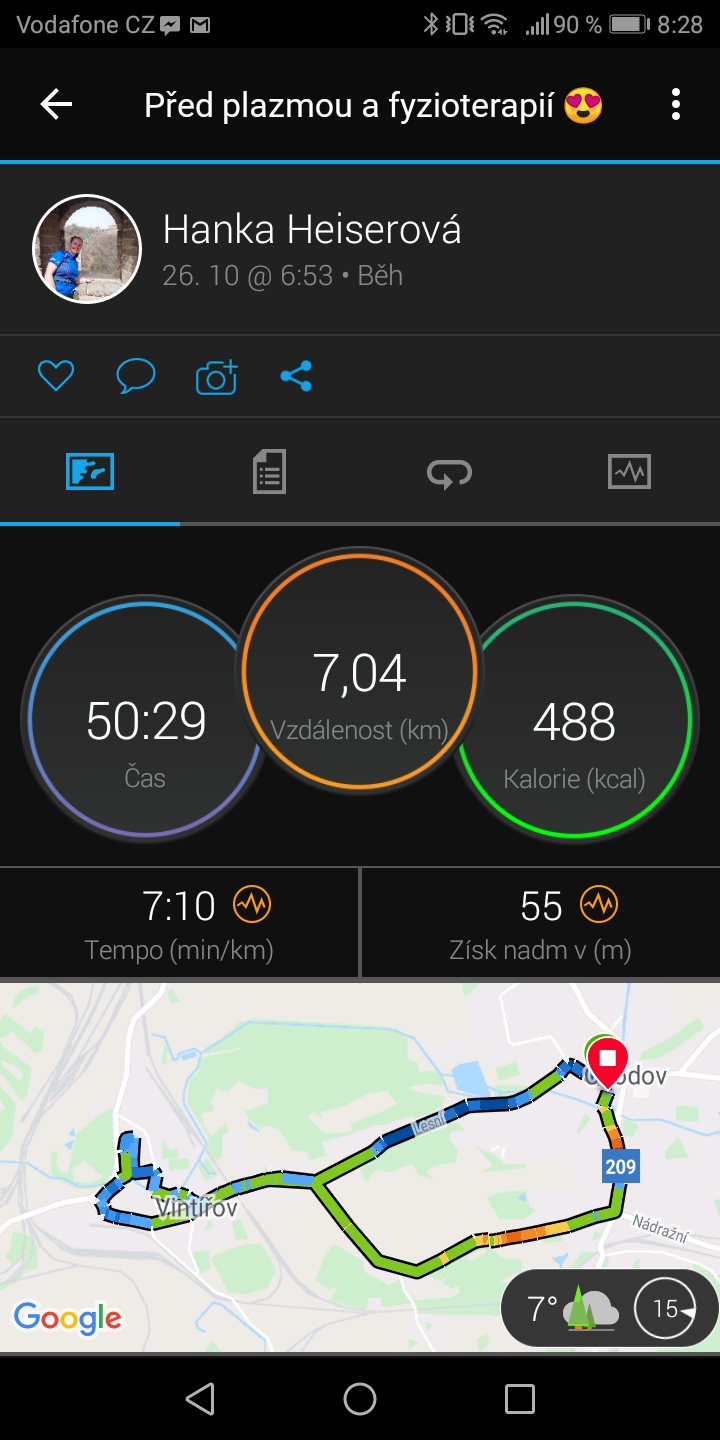Screen dimensions: 720x1440
Task: Go back using the app bar arrow
Action: point(56,104)
